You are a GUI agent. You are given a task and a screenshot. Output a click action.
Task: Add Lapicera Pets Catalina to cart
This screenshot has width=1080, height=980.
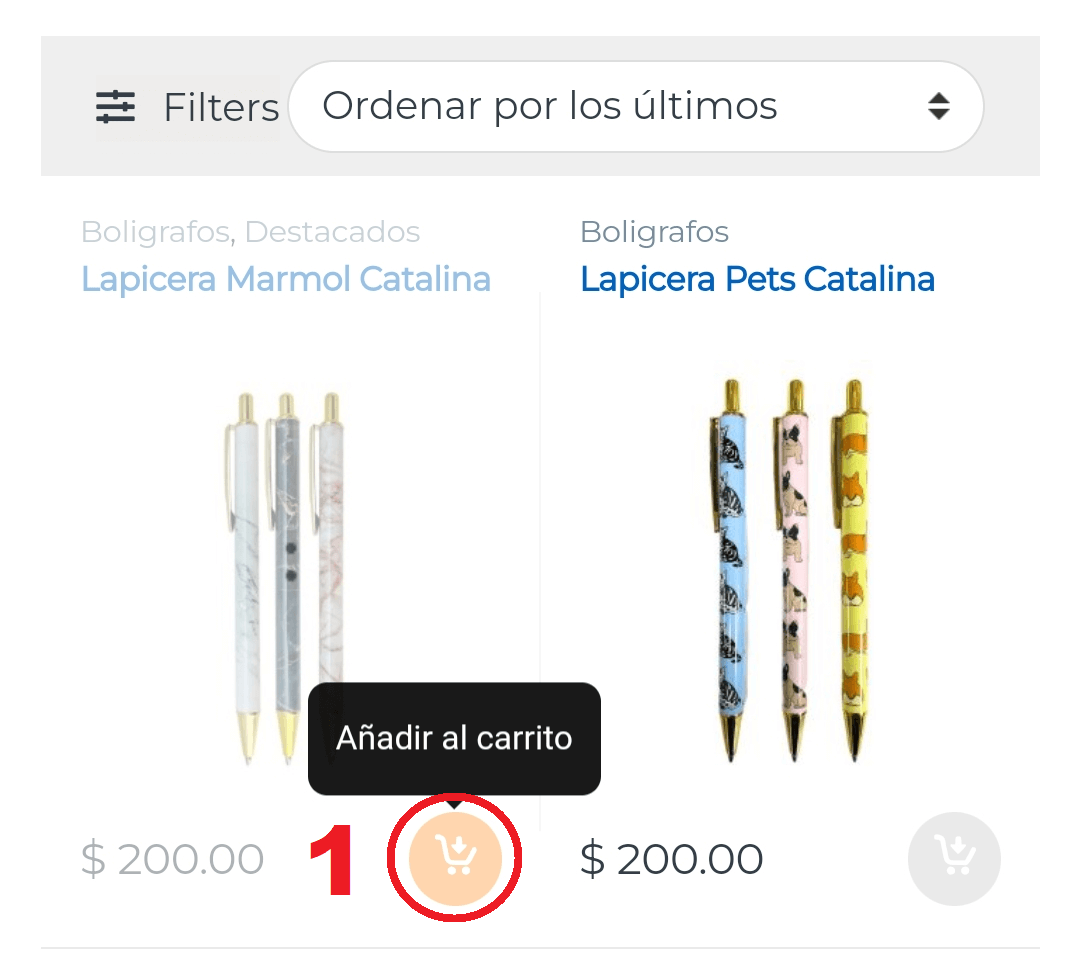(954, 858)
